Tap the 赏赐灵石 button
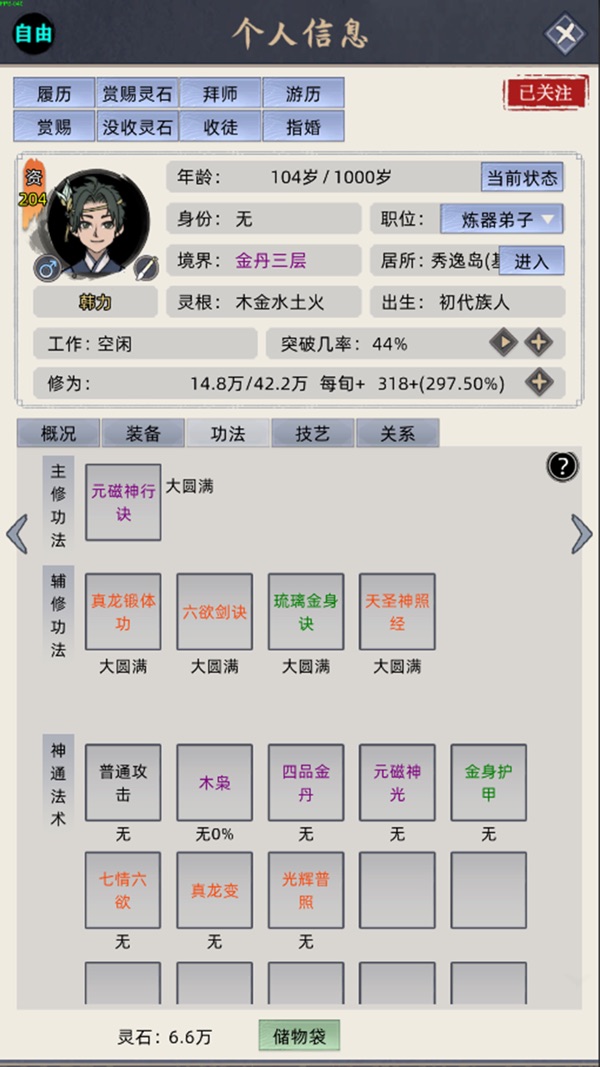Viewport: 600px width, 1067px height. click(x=138, y=94)
